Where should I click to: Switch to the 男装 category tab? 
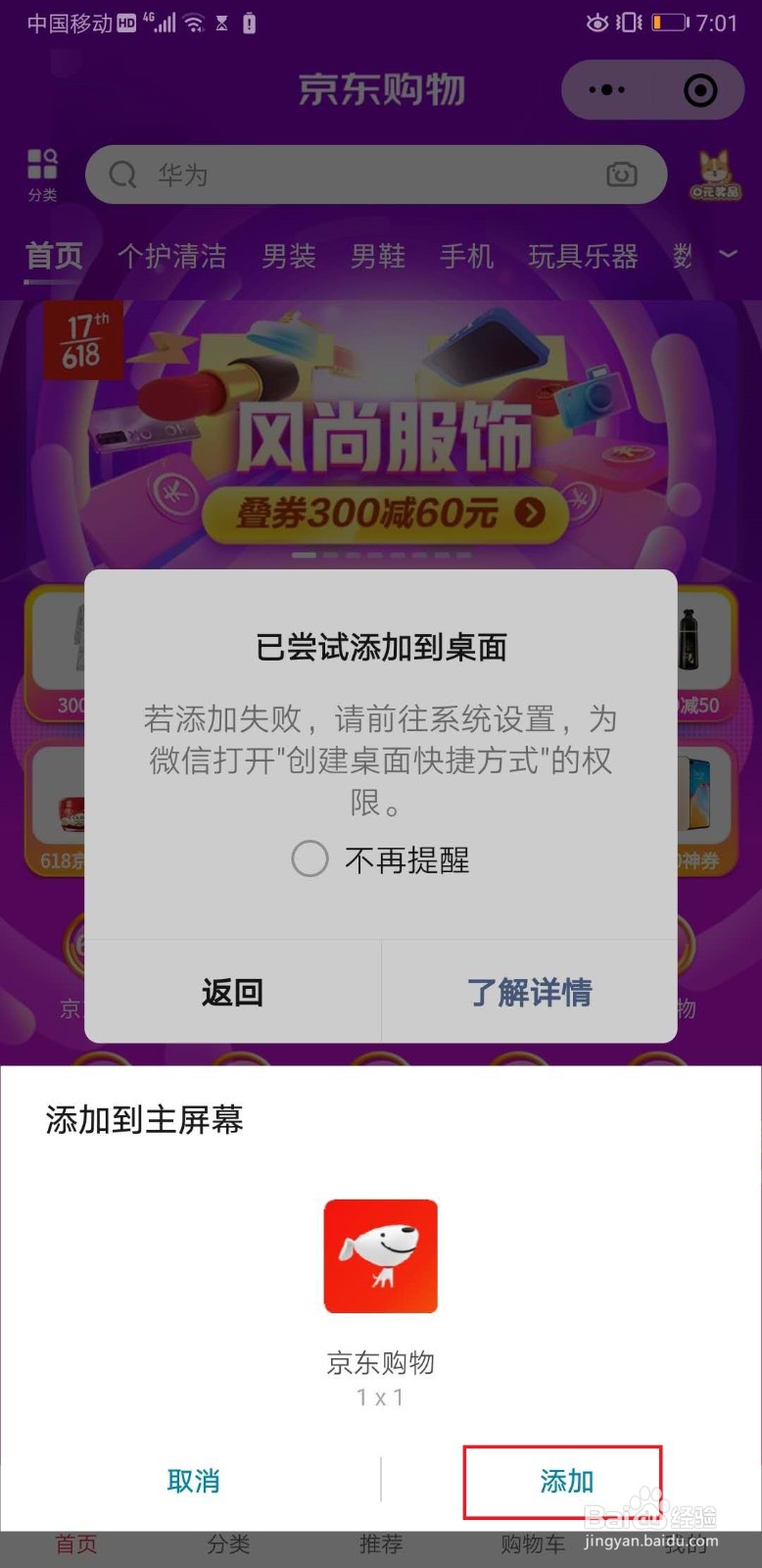click(287, 256)
